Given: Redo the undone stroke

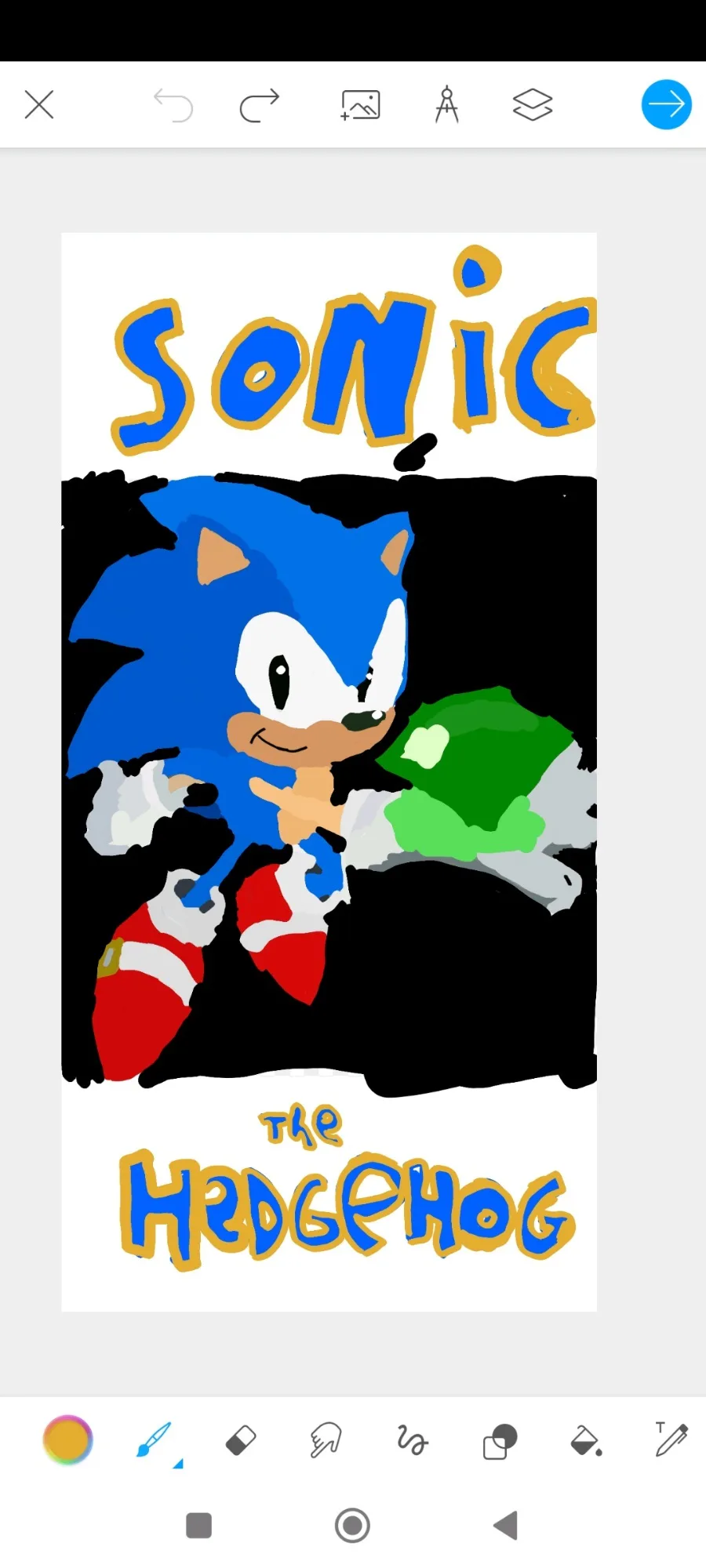Looking at the screenshot, I should click(260, 105).
